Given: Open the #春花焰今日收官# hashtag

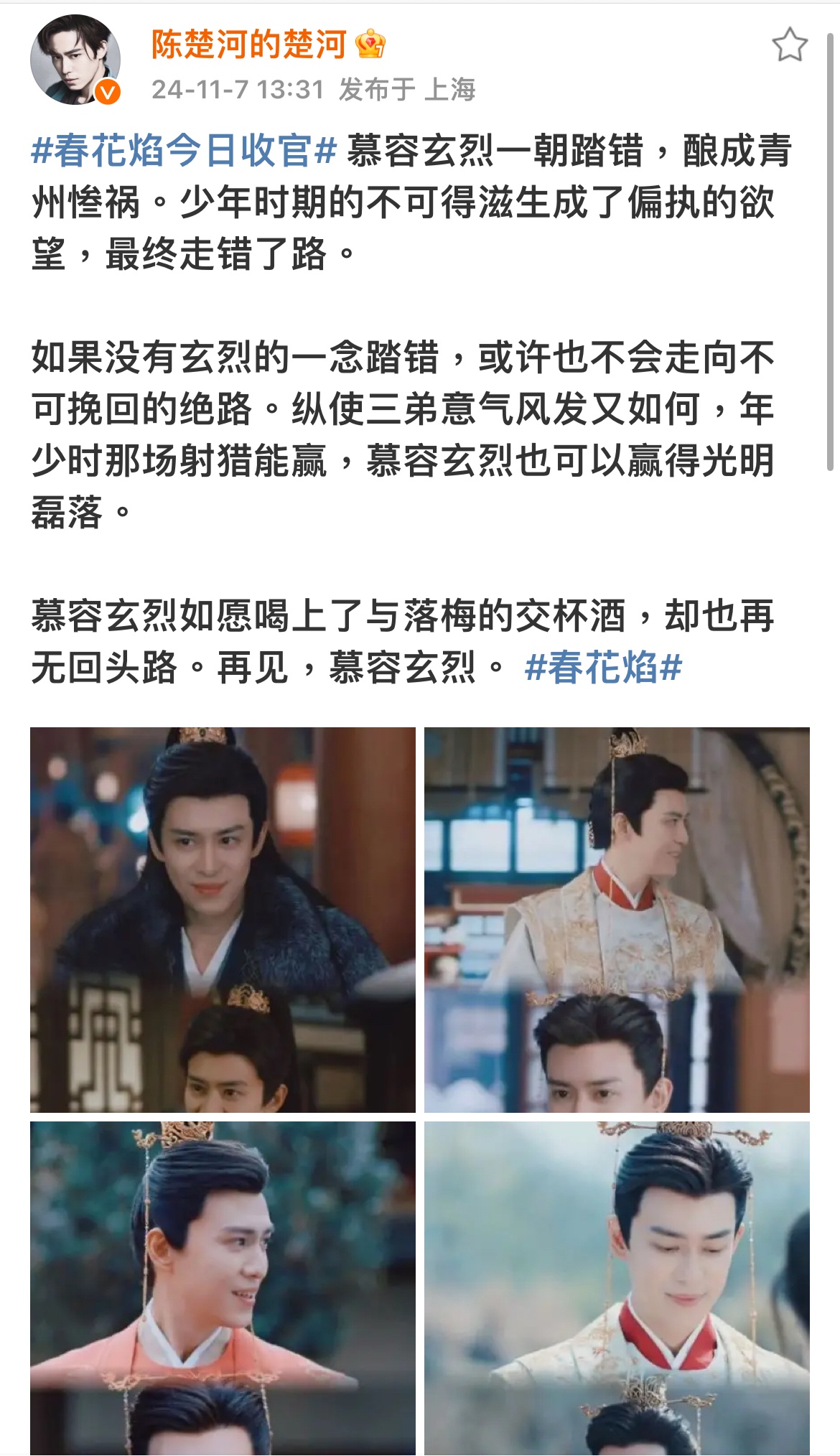Looking at the screenshot, I should point(184,151).
